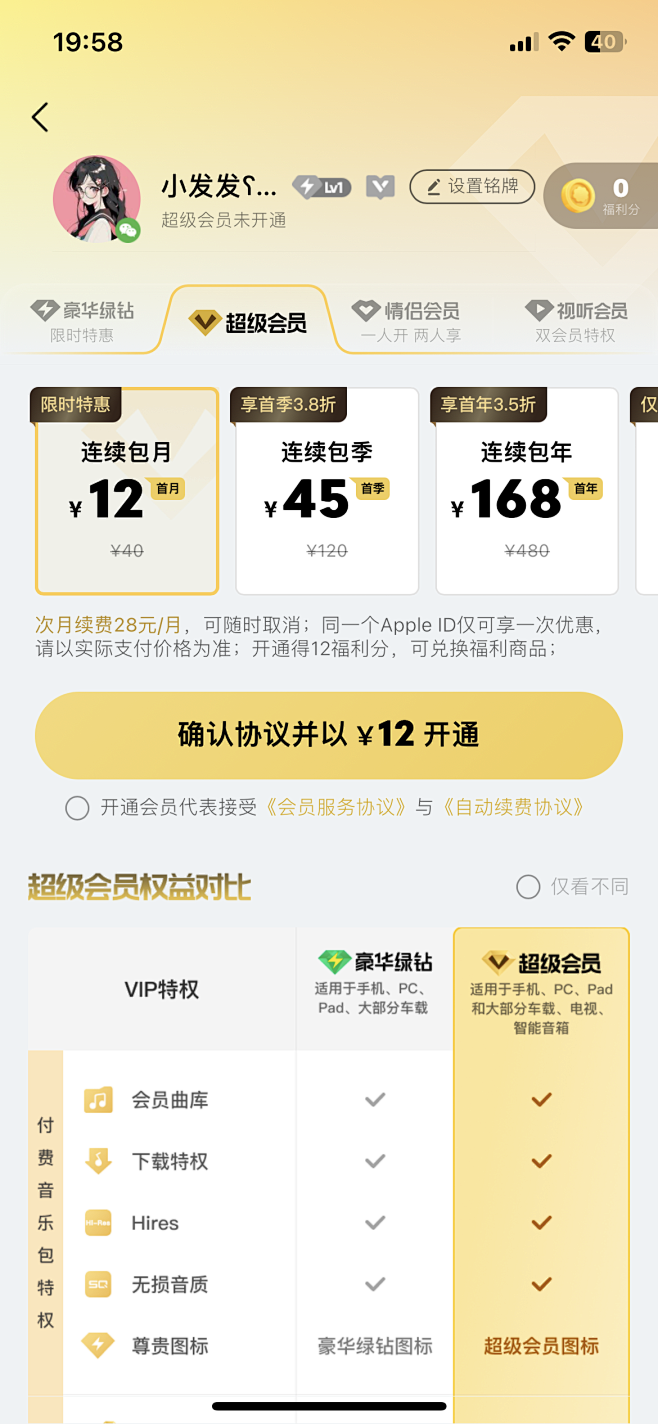Screen dimensions: 658x1424
Task: Select the 连续包年 ¥168 plan
Action: pyautogui.click(x=527, y=491)
